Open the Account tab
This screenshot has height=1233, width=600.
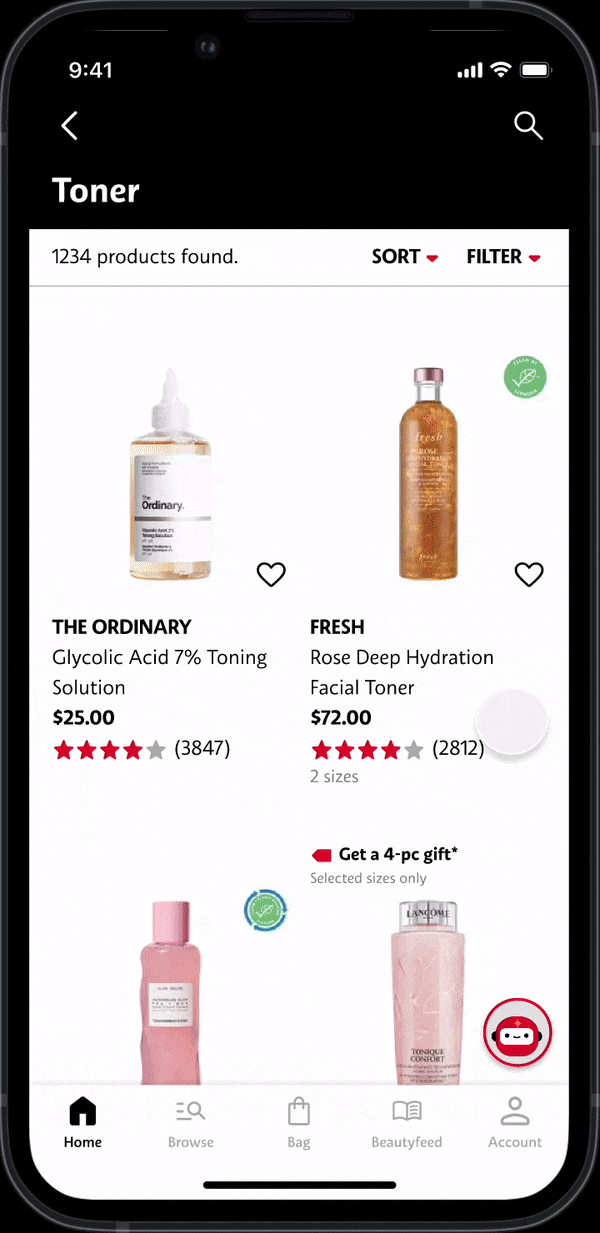(x=514, y=1121)
